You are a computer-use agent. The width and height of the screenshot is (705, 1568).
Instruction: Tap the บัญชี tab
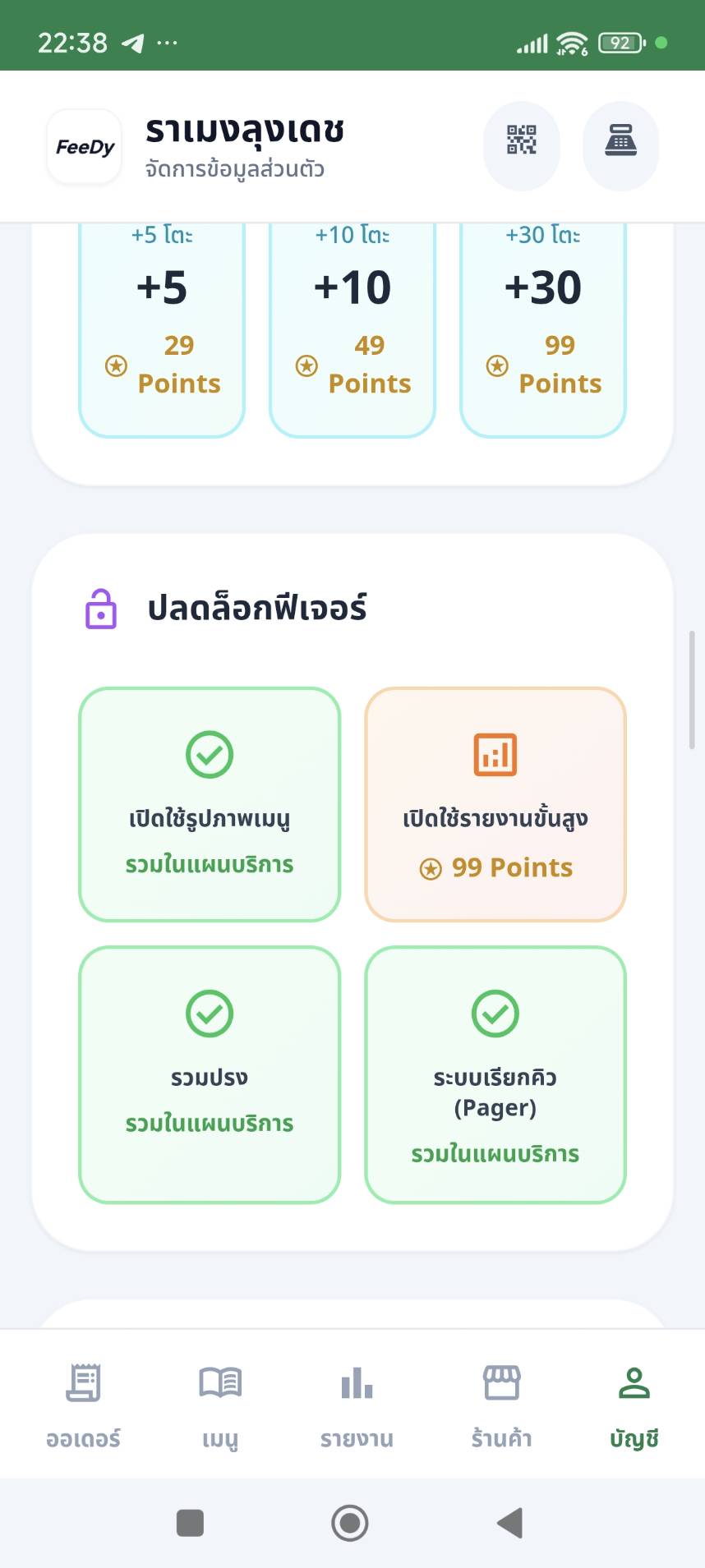coord(634,1403)
